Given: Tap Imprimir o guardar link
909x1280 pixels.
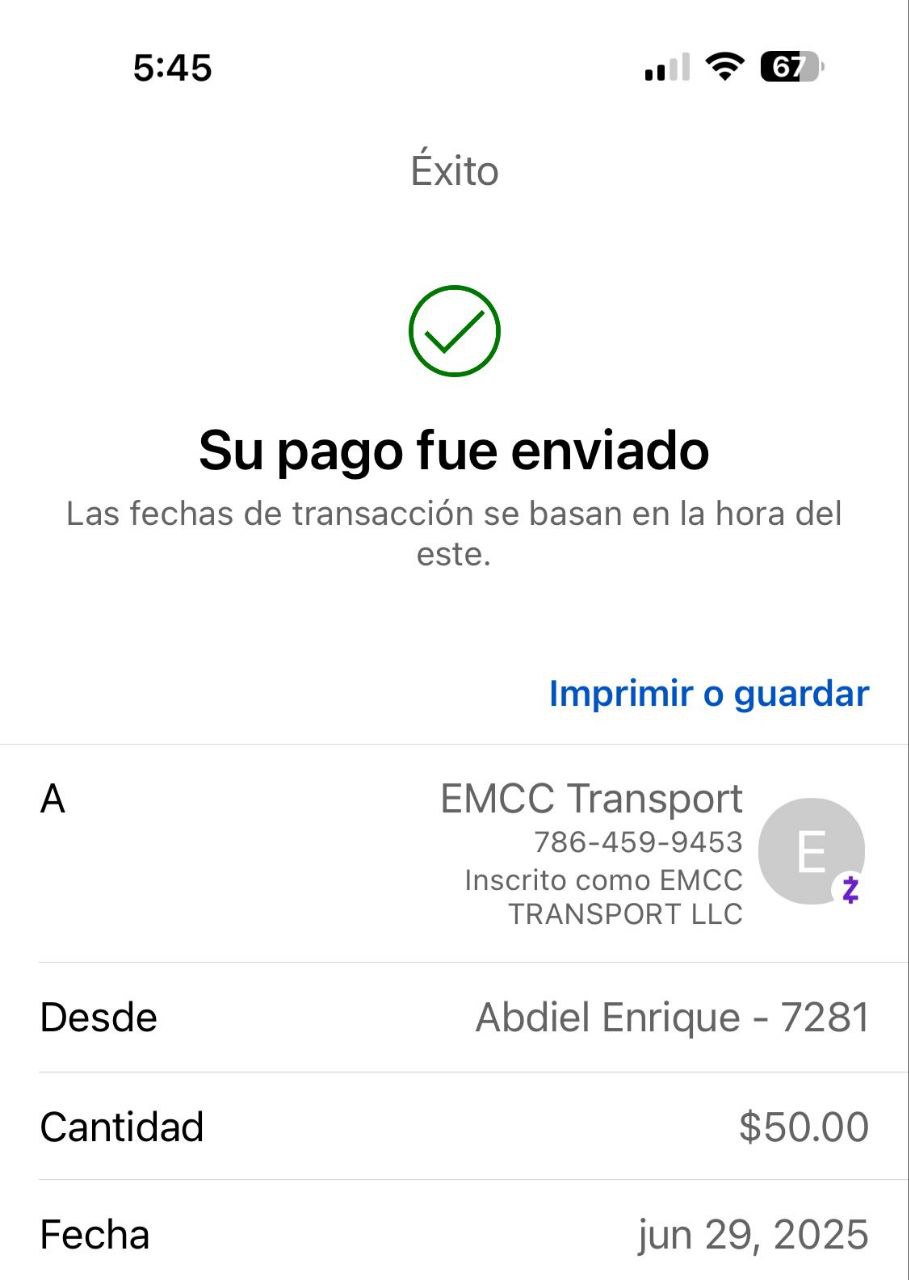Looking at the screenshot, I should click(x=709, y=693).
